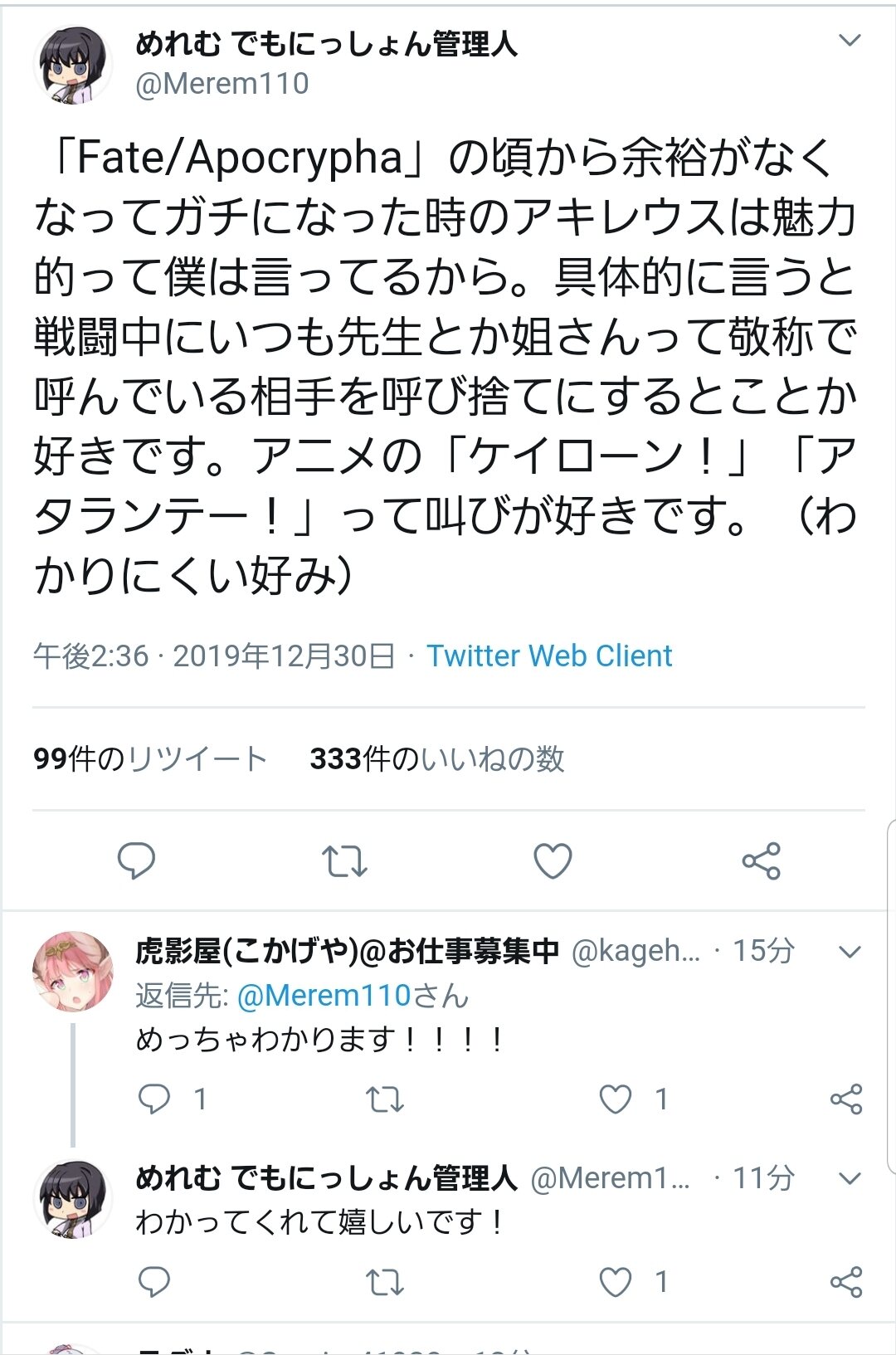This screenshot has height=1355, width=896.
Task: Like the わかってくれて嬉しいです reply
Action: pos(616,1282)
